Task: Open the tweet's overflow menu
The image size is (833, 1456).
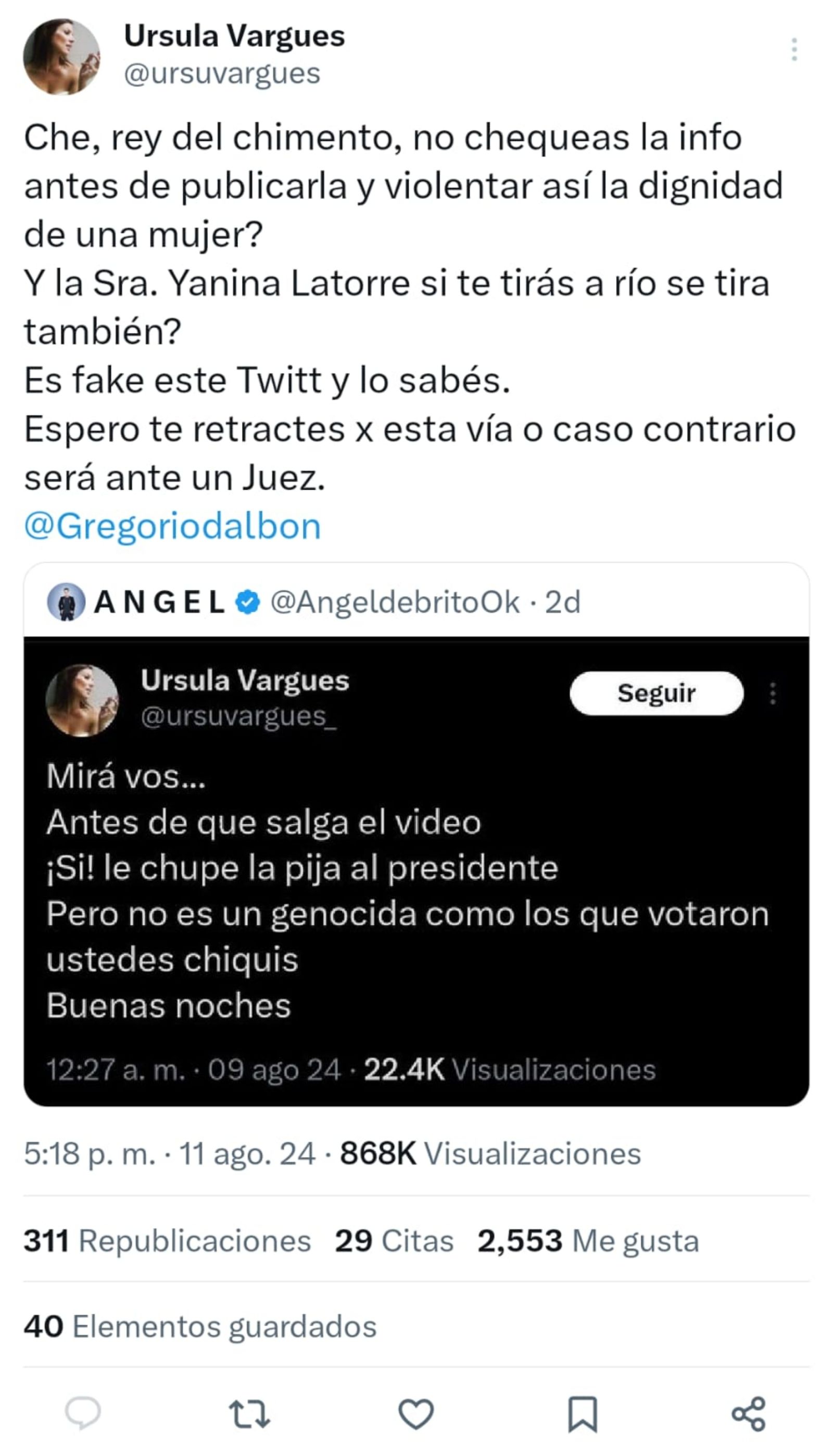Action: tap(794, 50)
